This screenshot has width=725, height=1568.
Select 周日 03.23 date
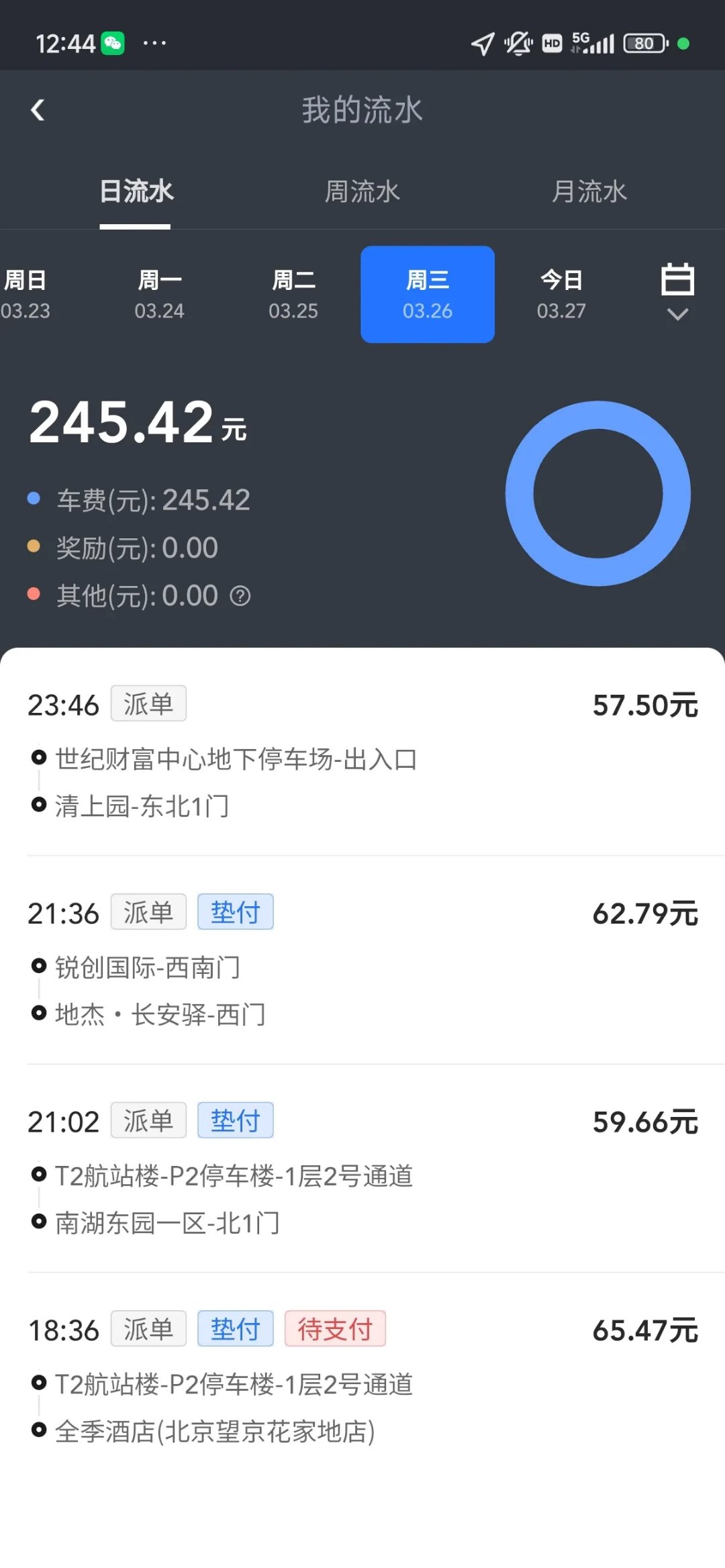26,295
